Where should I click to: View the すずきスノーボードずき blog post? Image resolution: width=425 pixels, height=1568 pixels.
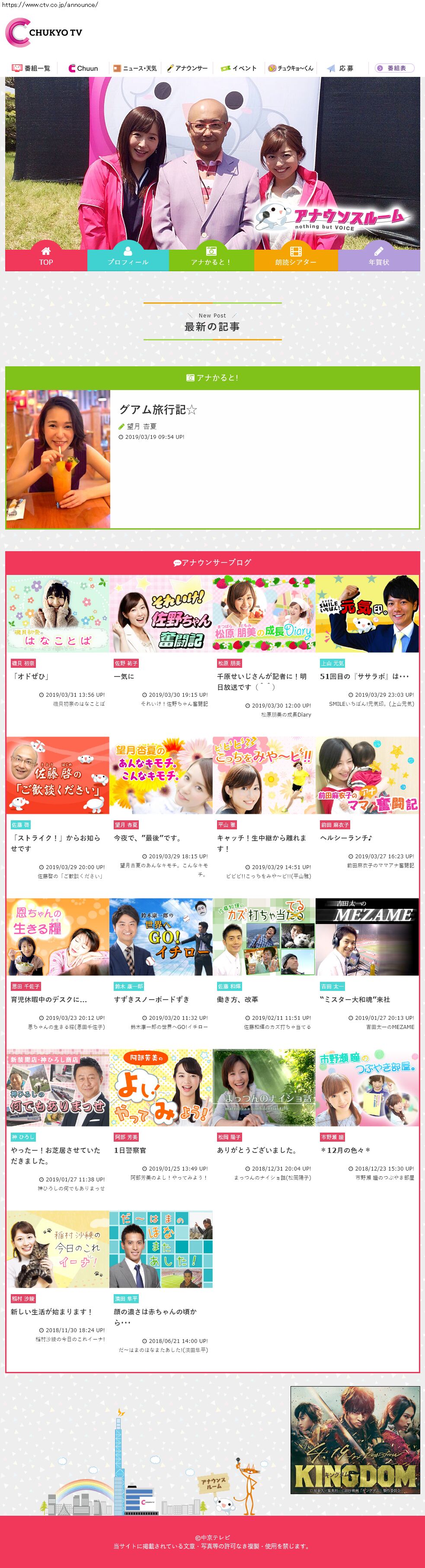pos(152,999)
